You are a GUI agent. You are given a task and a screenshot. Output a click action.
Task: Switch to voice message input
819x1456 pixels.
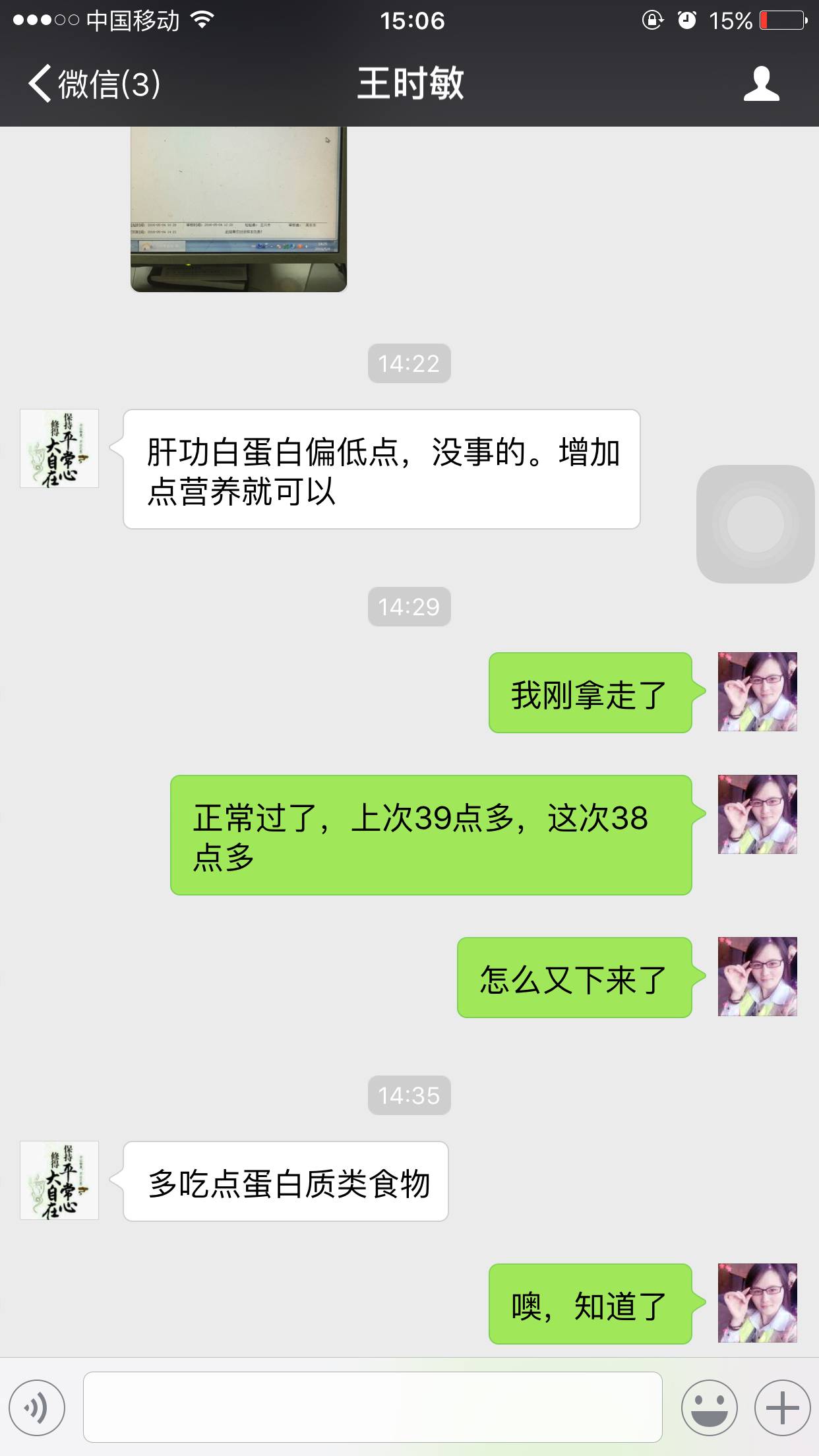[37, 1407]
